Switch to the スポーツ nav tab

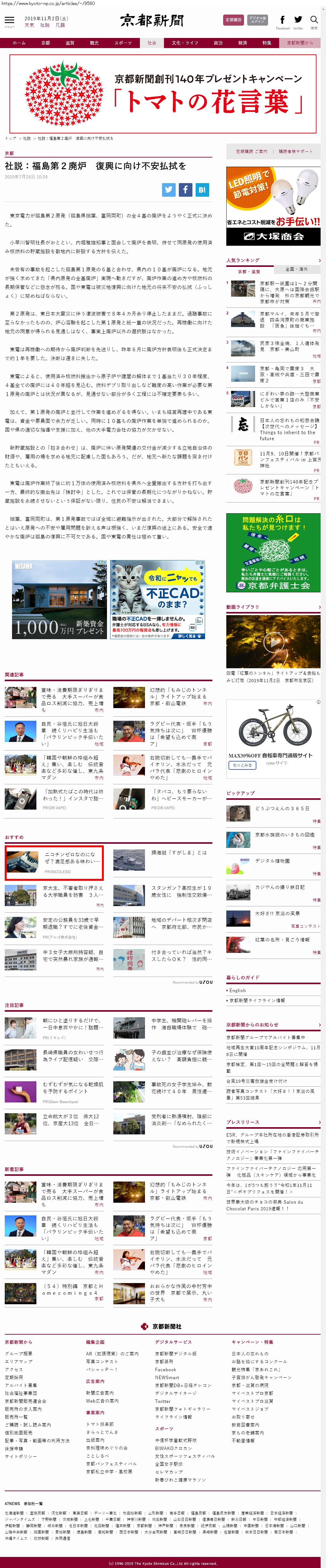coord(122,43)
